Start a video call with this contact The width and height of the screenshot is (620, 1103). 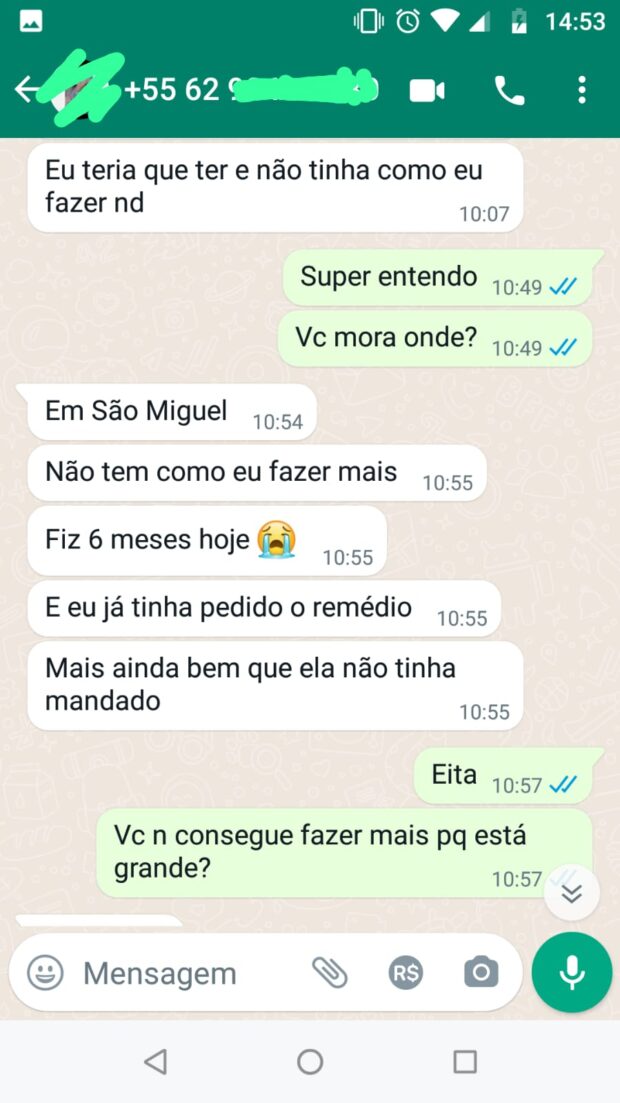[x=427, y=91]
